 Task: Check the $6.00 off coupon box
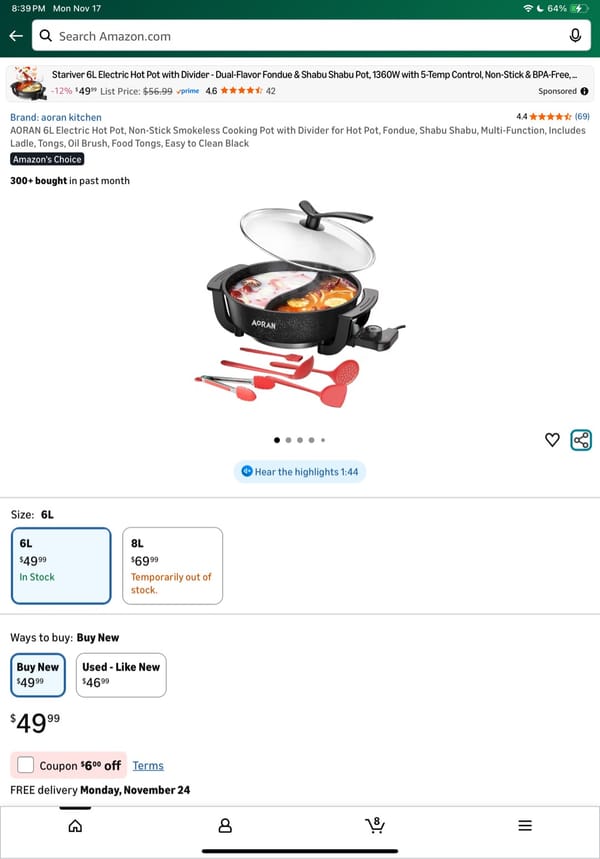pyautogui.click(x=25, y=766)
